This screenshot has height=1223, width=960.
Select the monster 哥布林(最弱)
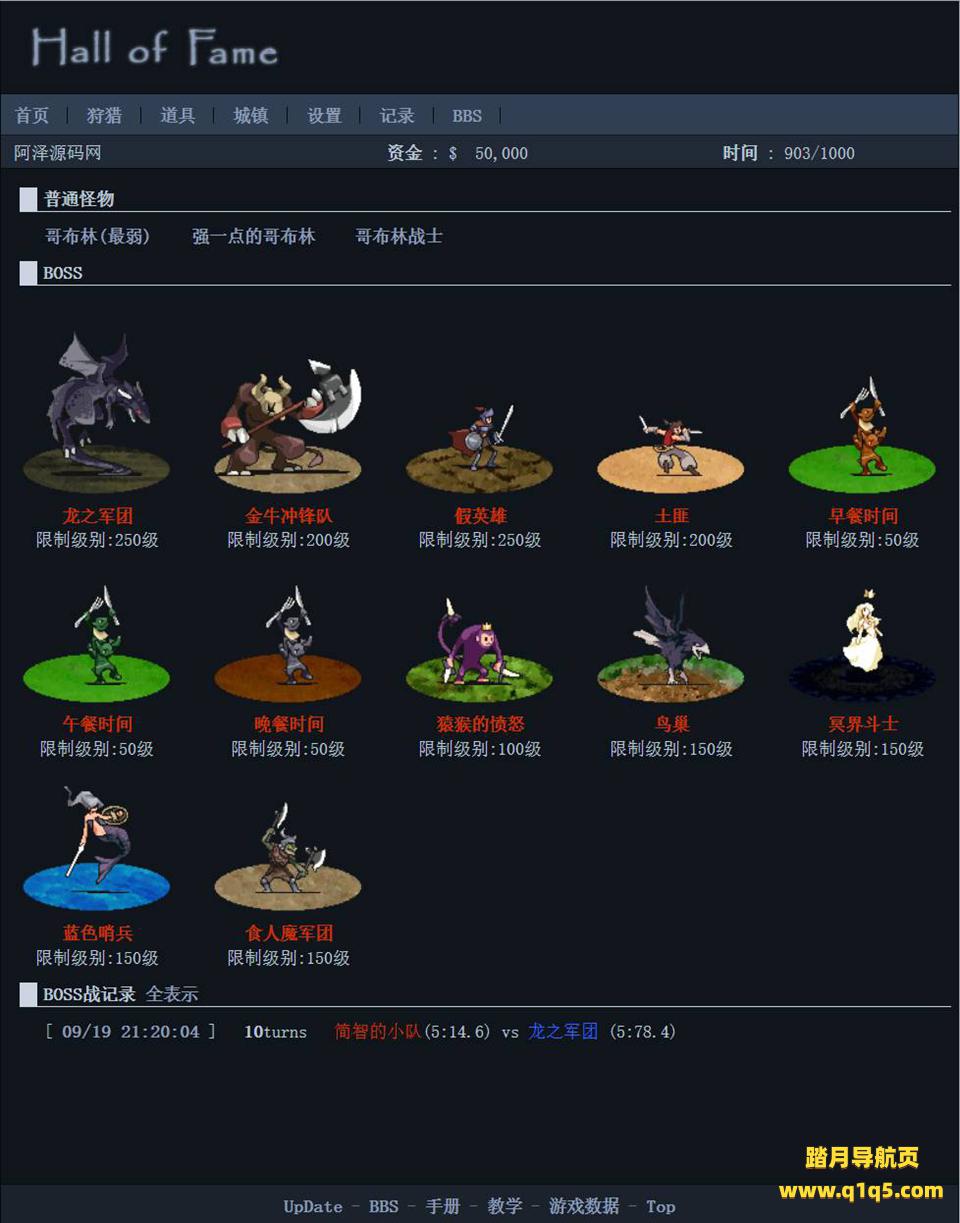(x=97, y=237)
